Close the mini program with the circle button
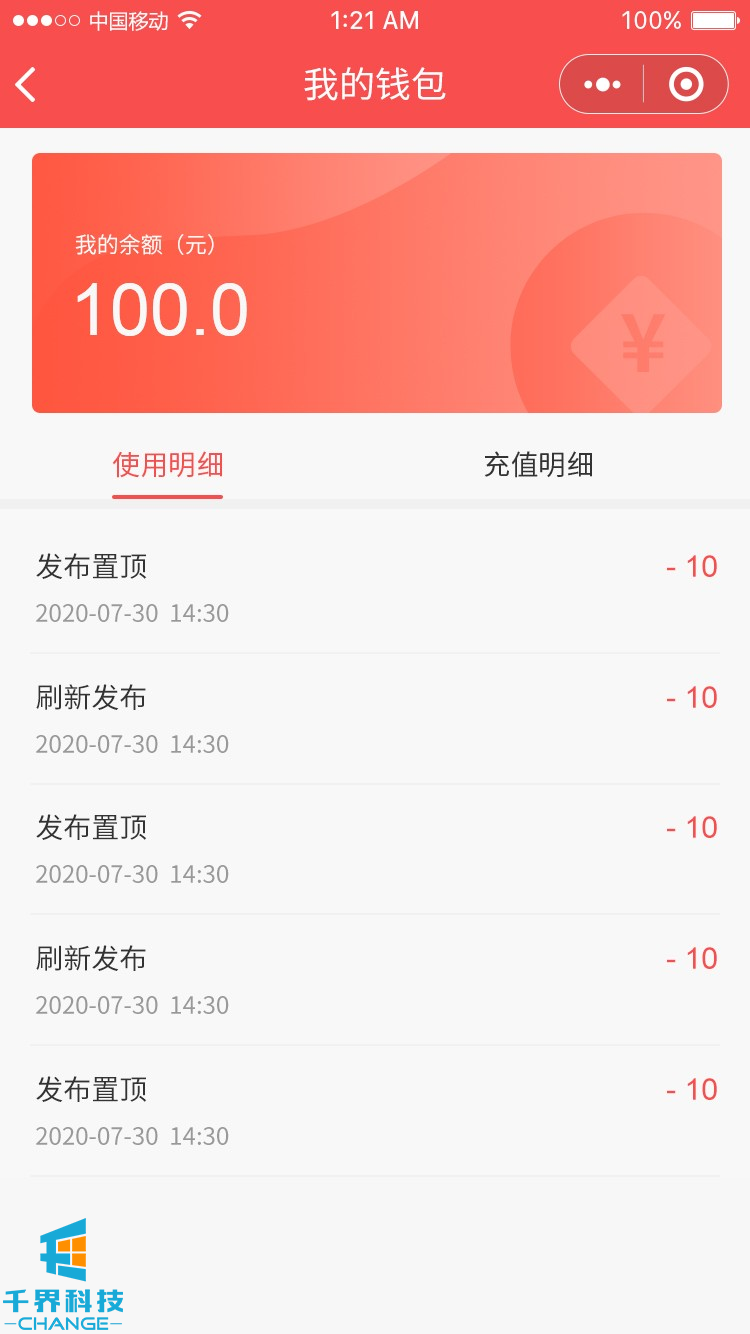This screenshot has height=1334, width=750. click(x=686, y=85)
